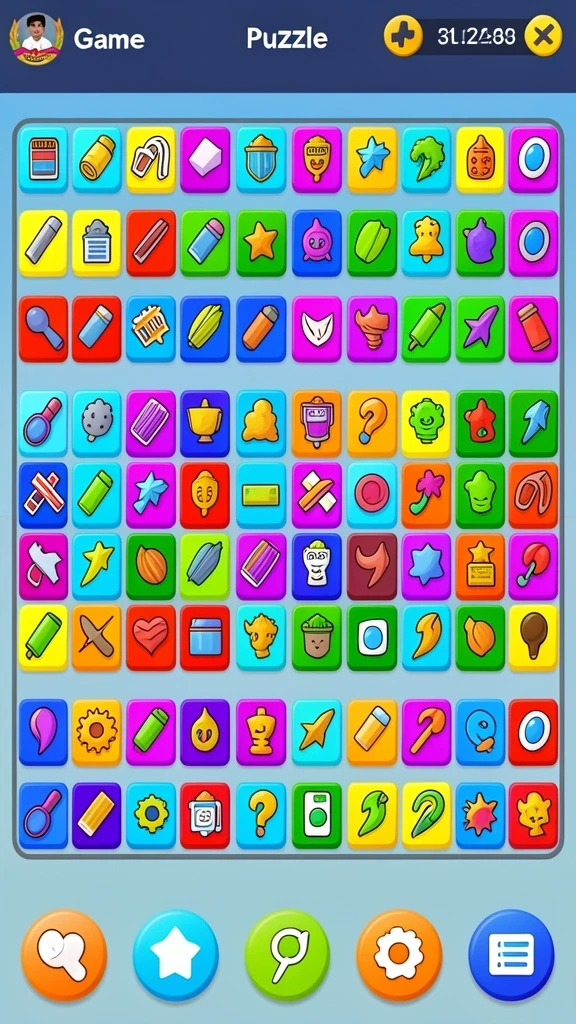Screen dimensions: 576x1024
Task: Pick the cyan question mark tile
Action: click(261, 816)
